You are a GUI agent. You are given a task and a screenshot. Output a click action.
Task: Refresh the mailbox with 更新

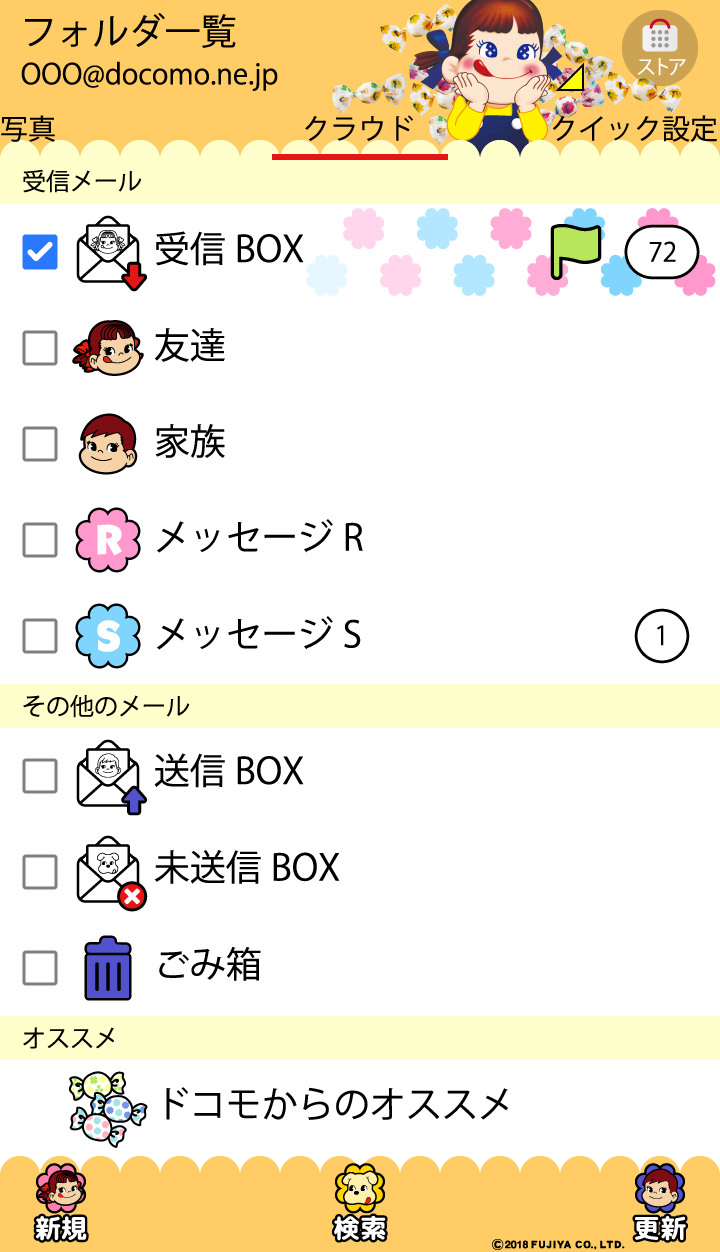[x=660, y=1205]
